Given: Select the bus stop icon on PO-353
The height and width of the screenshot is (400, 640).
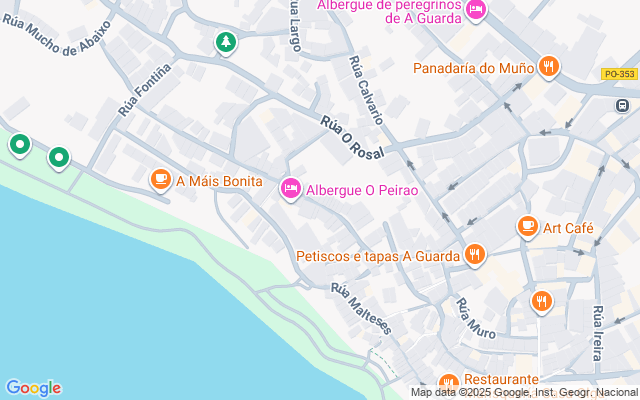Looking at the screenshot, I should pyautogui.click(x=622, y=105).
